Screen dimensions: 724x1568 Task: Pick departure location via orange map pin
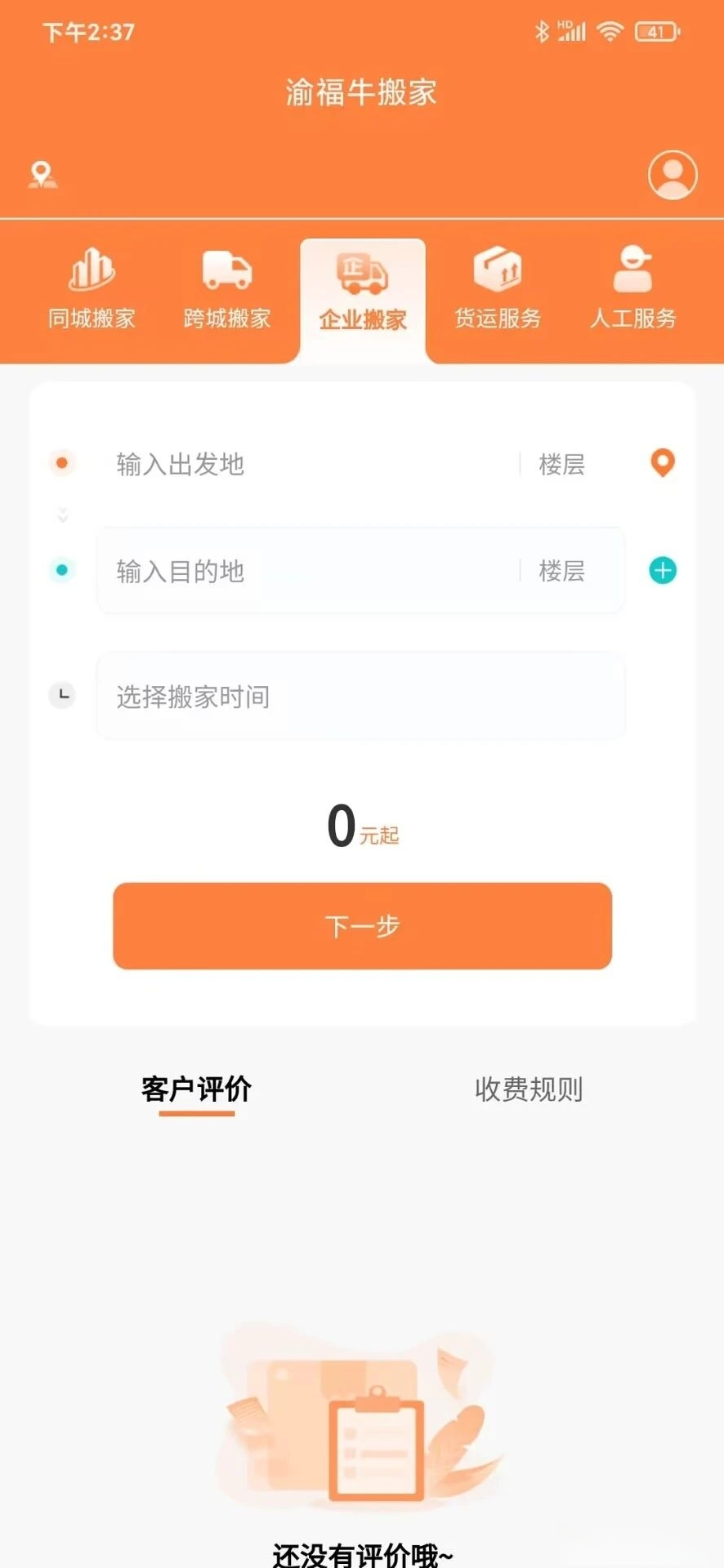click(663, 463)
